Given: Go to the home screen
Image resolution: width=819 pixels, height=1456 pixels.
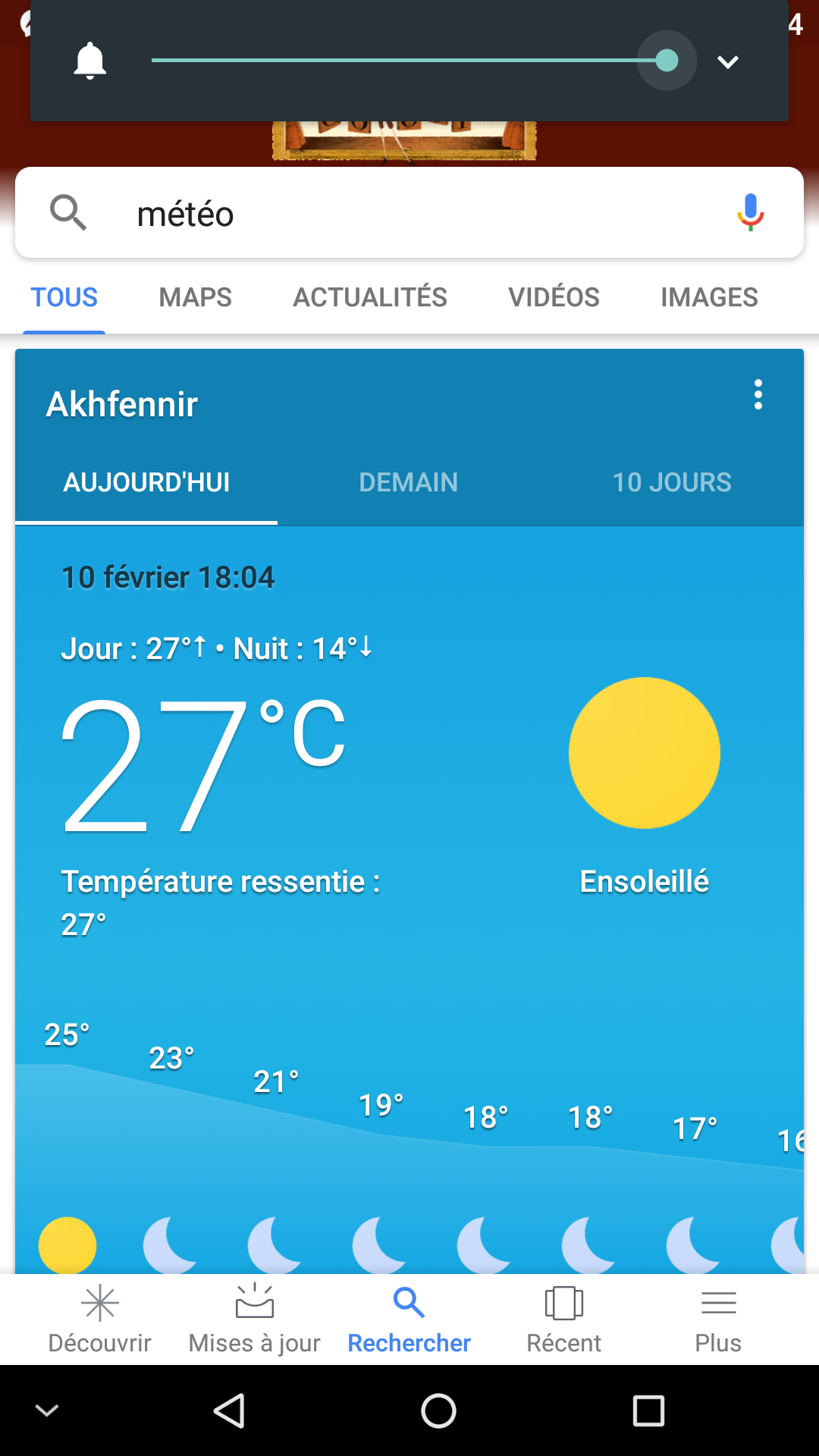Looking at the screenshot, I should pos(438,1410).
